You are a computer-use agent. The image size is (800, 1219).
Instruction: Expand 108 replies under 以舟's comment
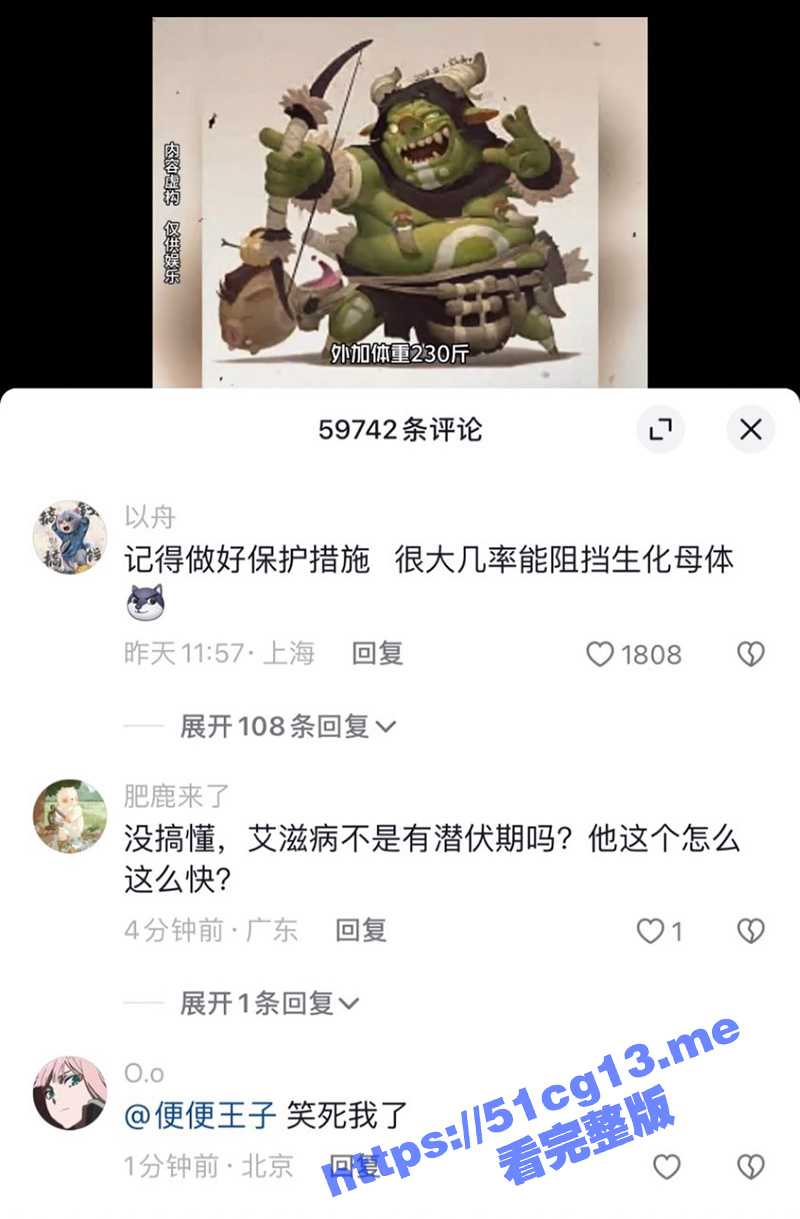[287, 726]
